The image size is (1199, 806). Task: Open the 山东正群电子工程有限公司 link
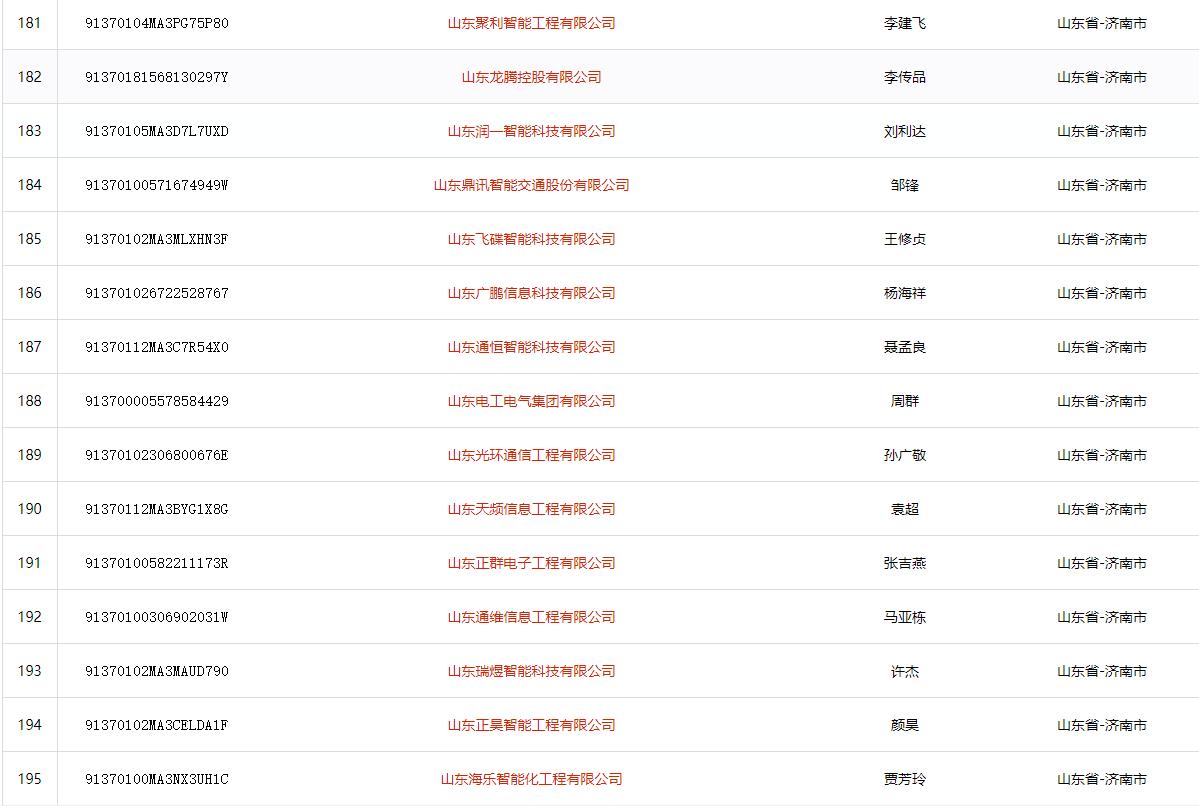(531, 563)
